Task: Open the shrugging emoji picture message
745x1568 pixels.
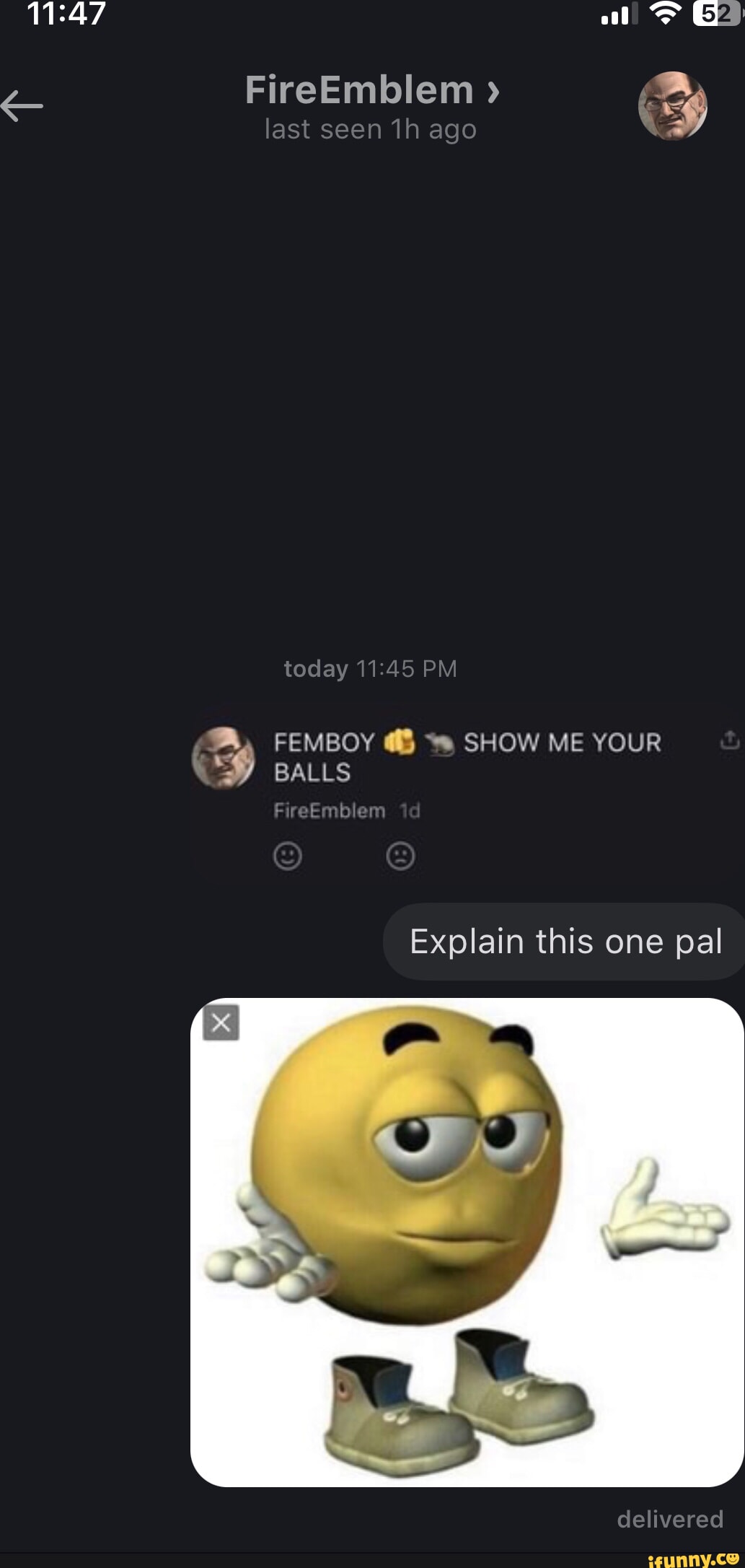Action: click(x=467, y=1241)
